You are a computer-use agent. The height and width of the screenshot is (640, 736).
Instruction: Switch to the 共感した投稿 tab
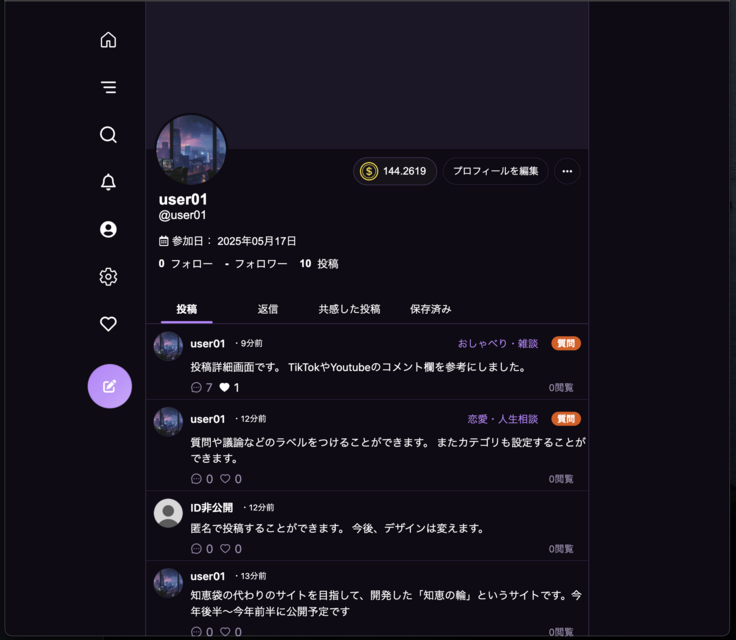349,309
